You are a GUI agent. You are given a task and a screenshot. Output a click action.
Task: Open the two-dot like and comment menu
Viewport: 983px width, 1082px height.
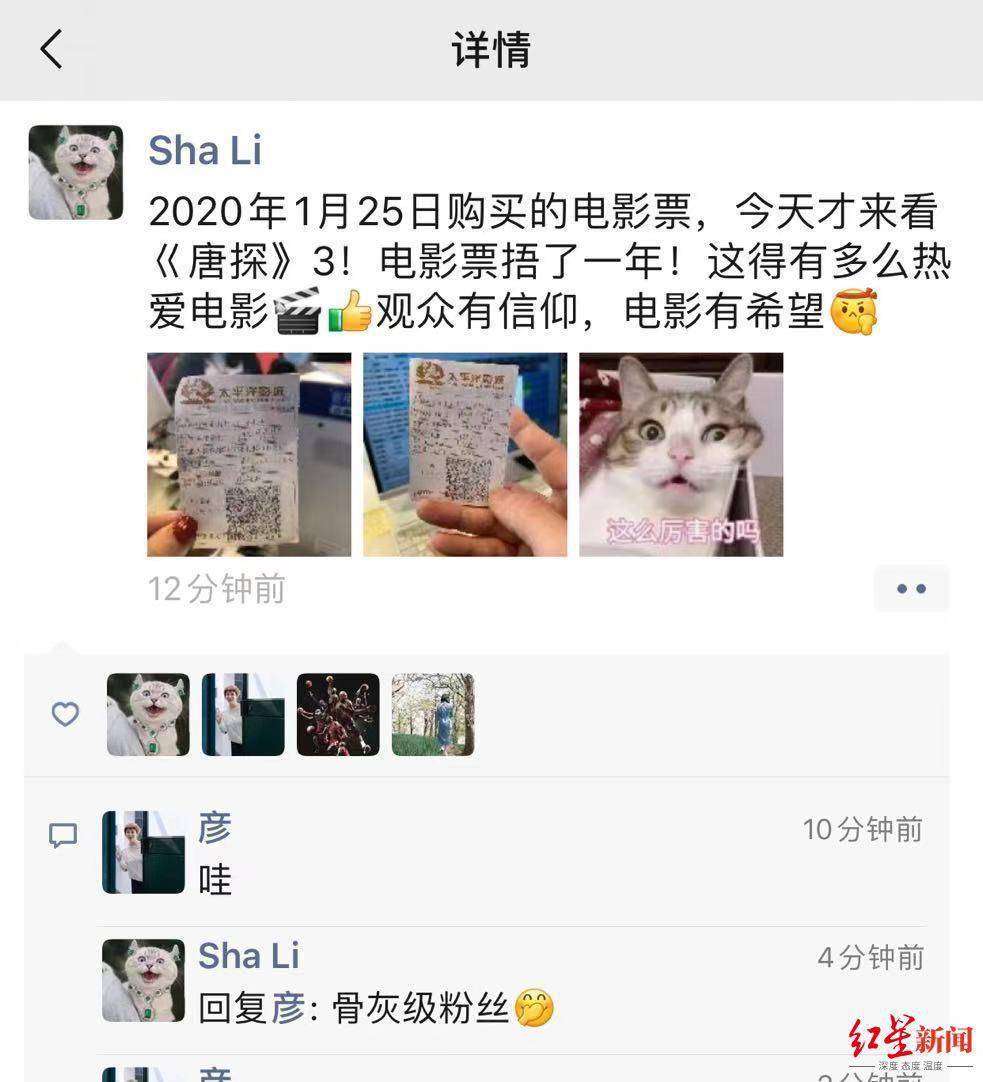[911, 589]
